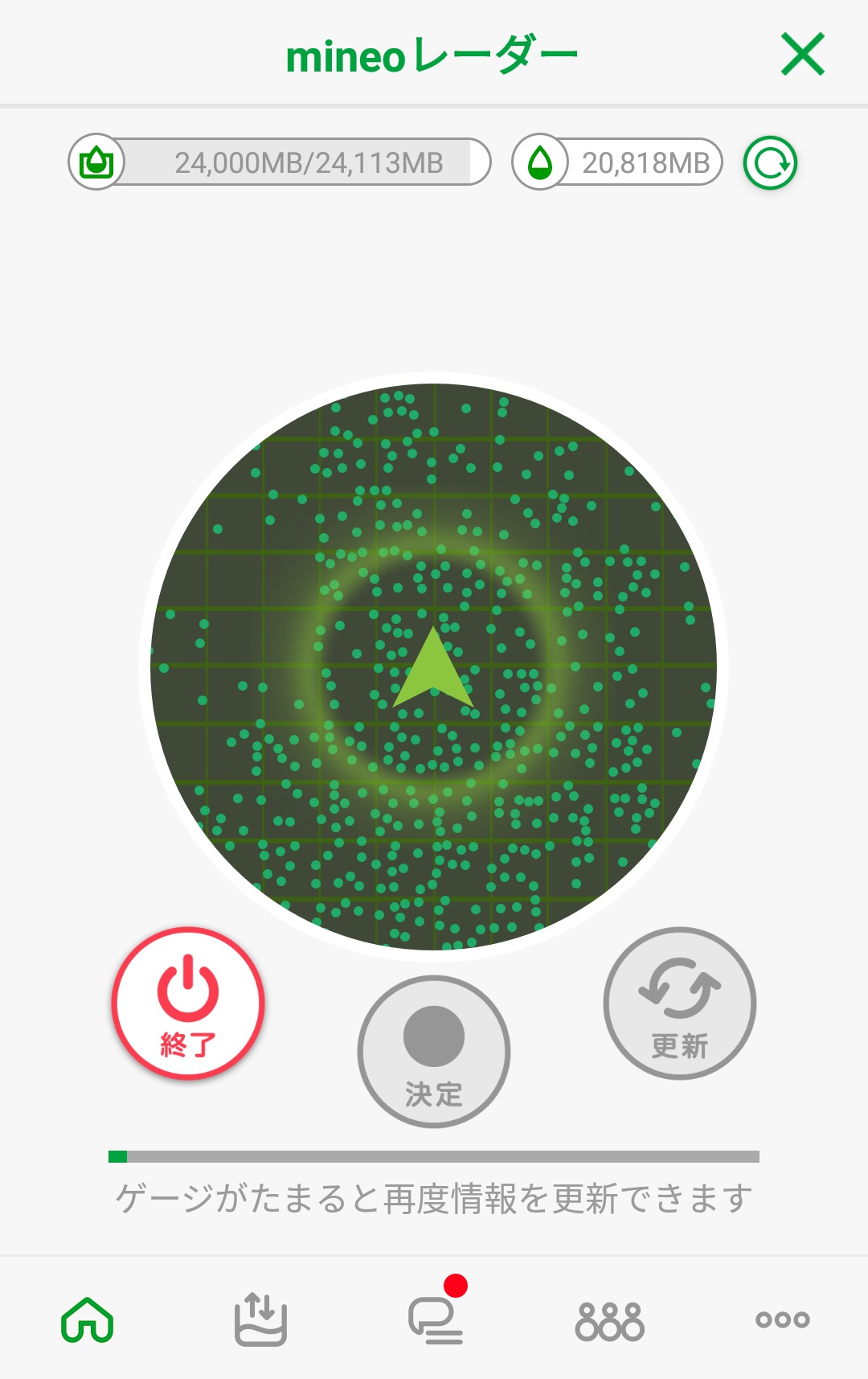The height and width of the screenshot is (1379, 868).
Task: Open the community people tab
Action: (609, 1319)
